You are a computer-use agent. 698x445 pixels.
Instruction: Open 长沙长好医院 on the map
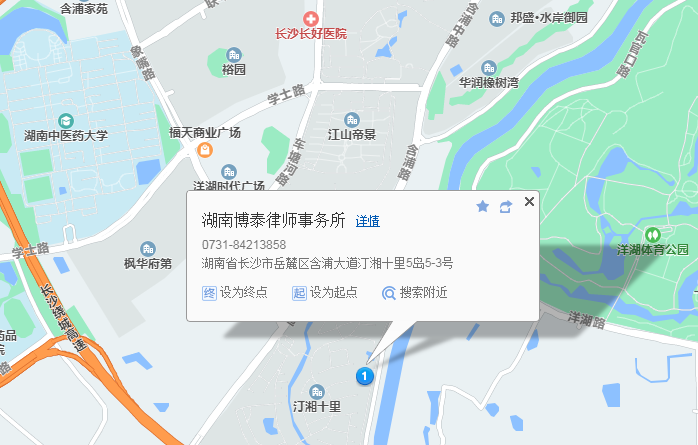(311, 20)
